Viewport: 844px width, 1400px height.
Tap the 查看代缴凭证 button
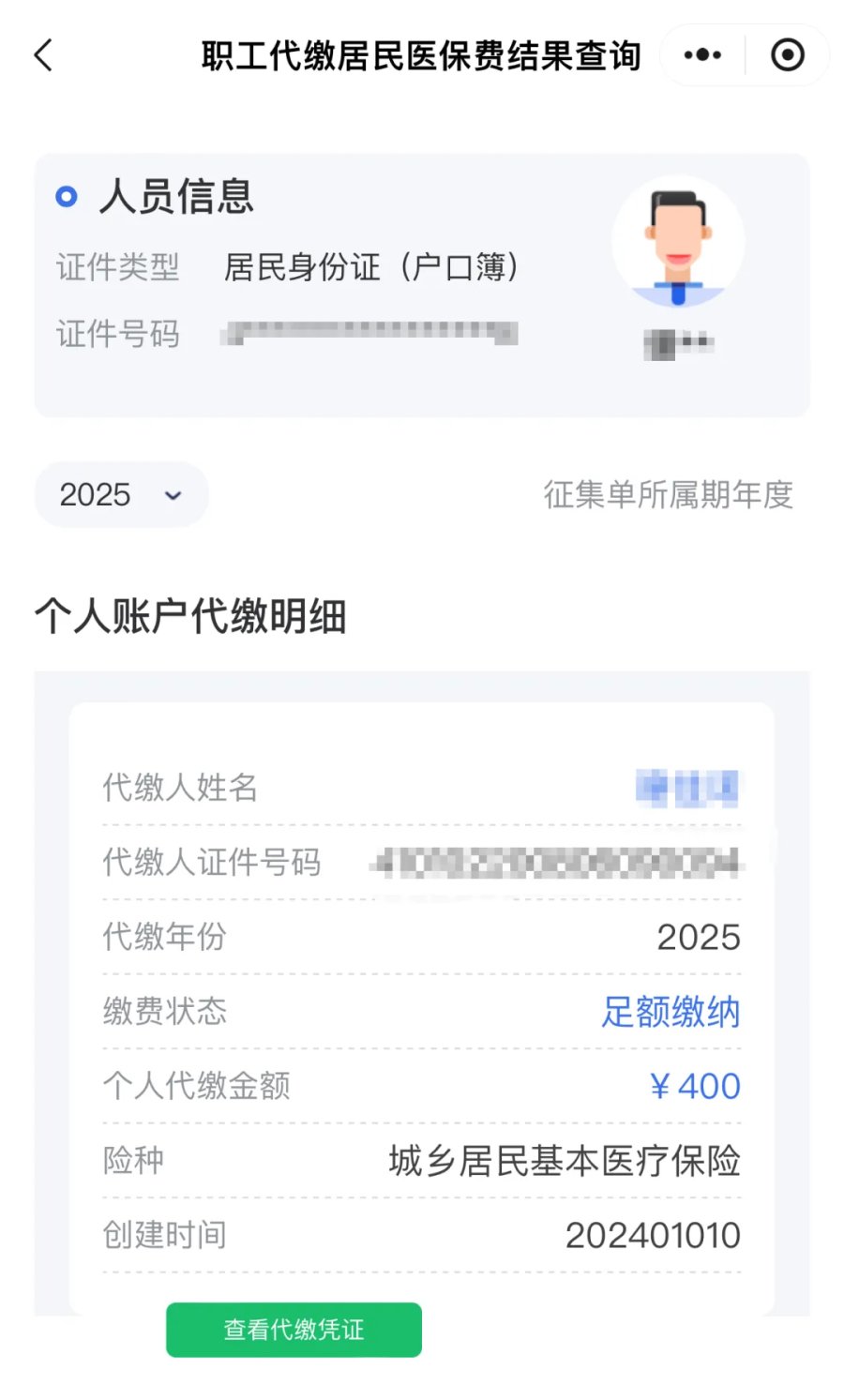tap(294, 1329)
